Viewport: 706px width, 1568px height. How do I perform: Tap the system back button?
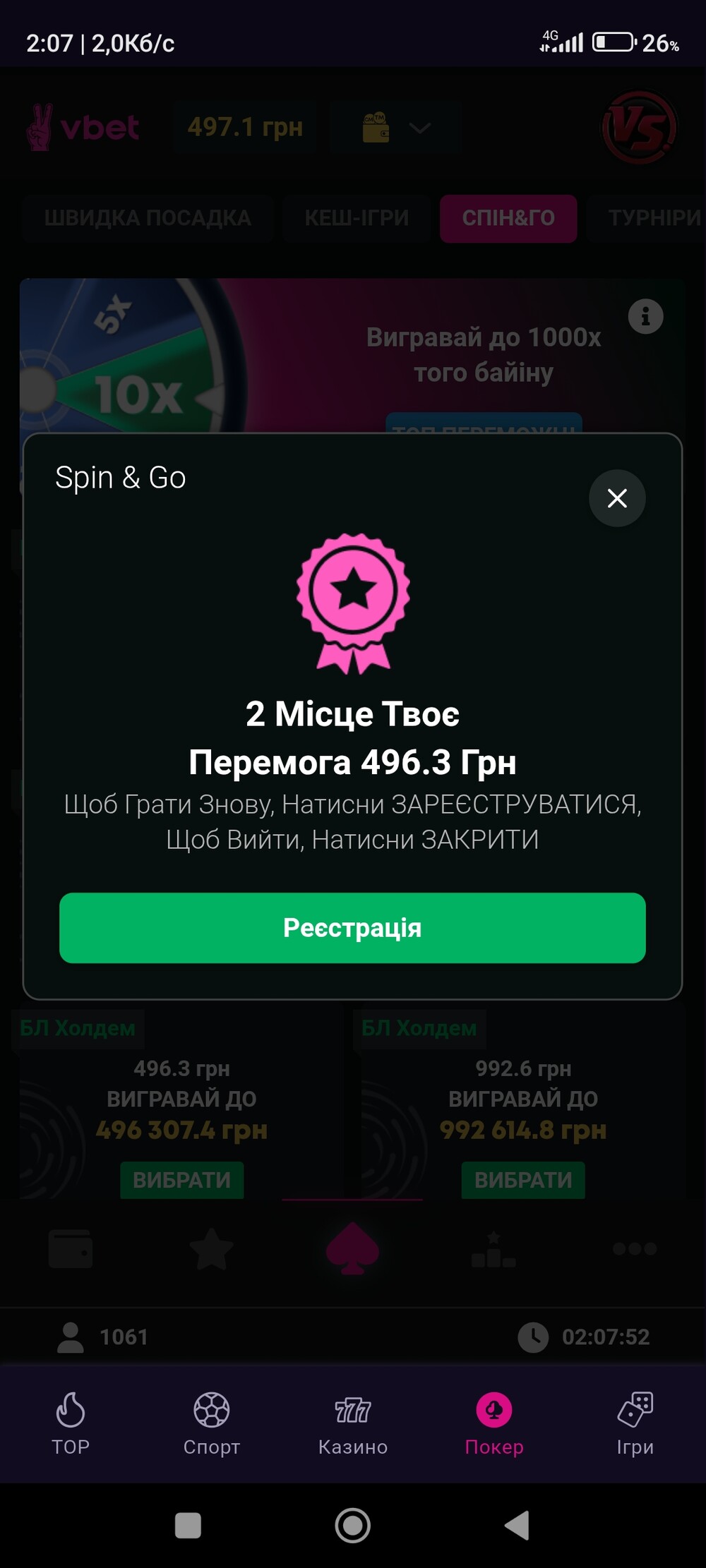tap(517, 1525)
